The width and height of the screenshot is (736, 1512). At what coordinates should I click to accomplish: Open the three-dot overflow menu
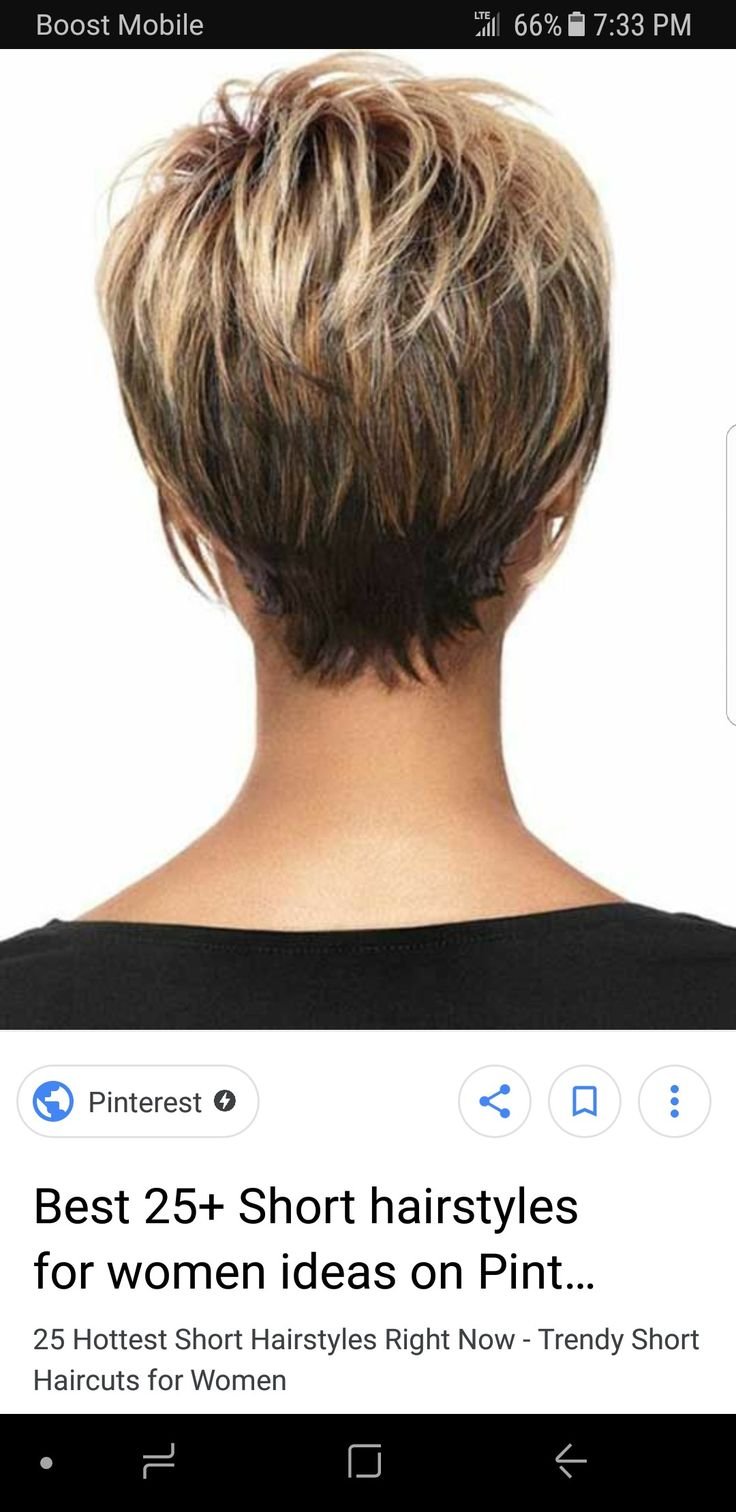click(x=674, y=1101)
